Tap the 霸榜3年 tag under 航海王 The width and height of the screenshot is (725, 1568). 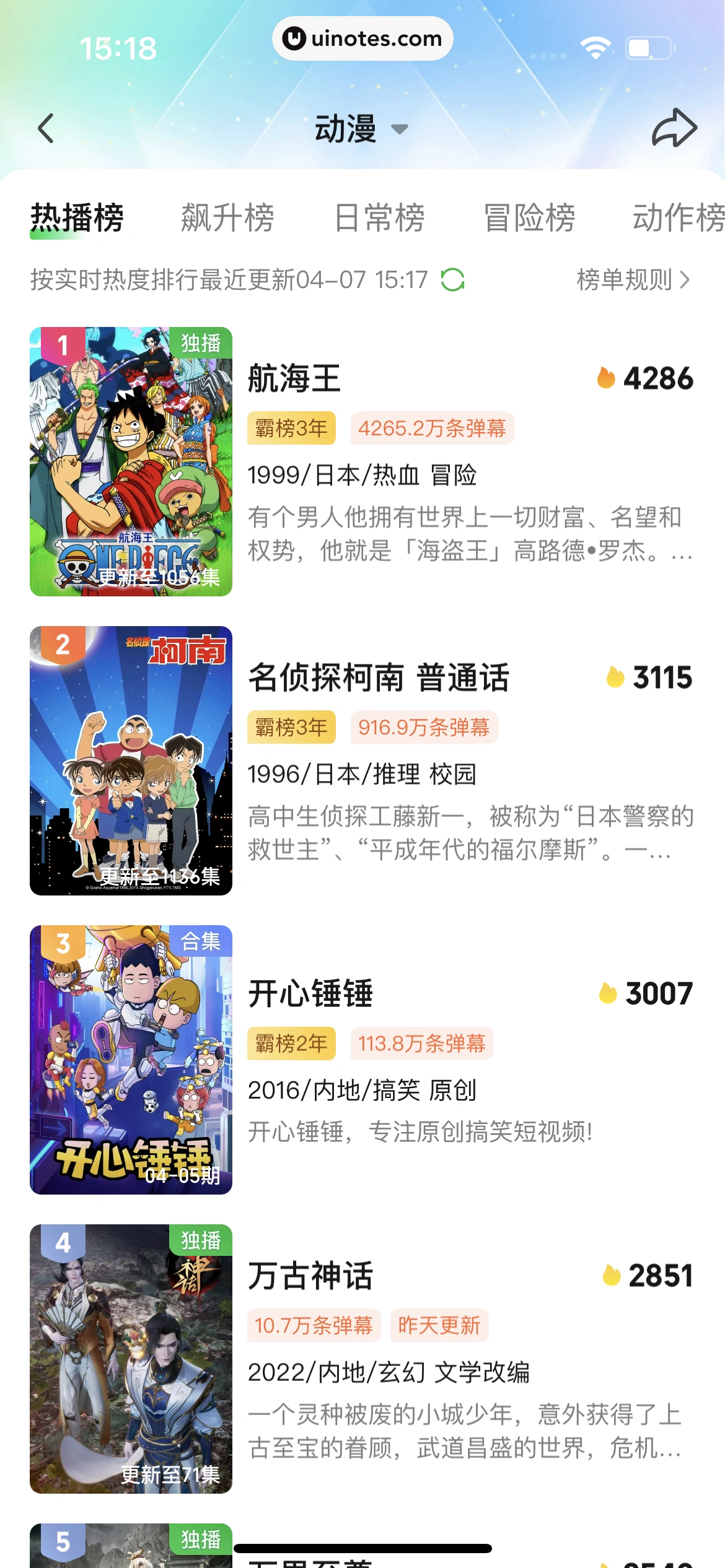[x=291, y=428]
